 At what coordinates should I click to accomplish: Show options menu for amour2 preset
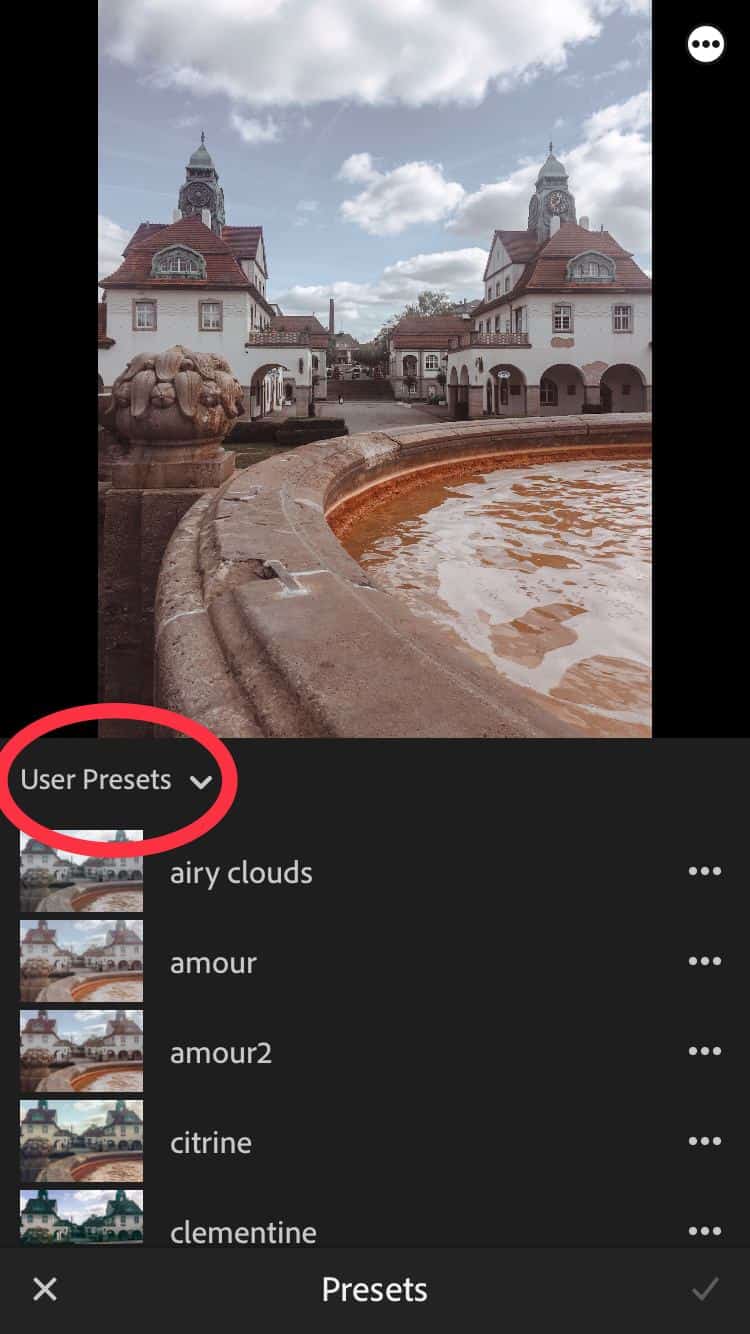coord(705,1051)
